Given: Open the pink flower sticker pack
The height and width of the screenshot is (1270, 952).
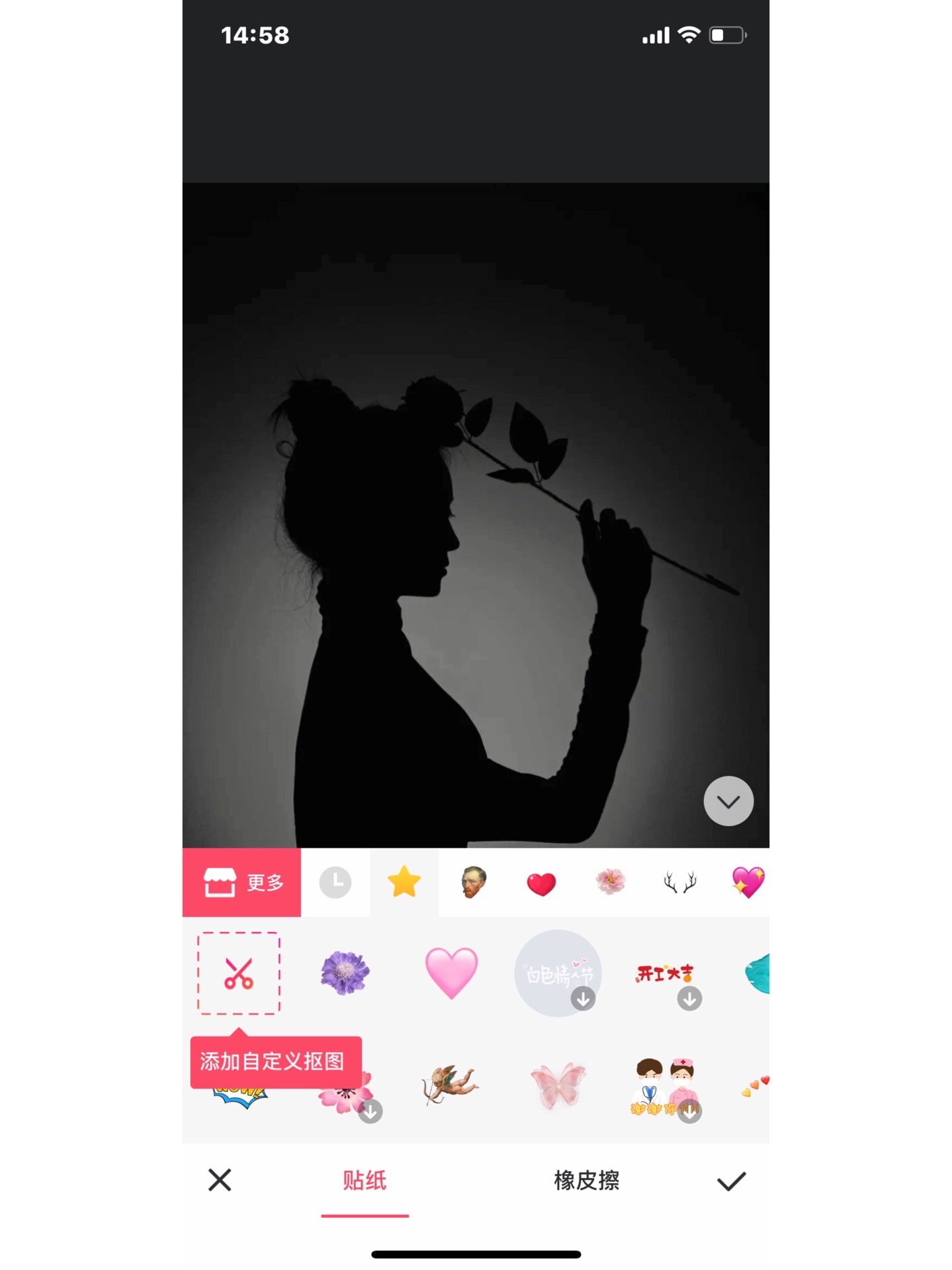Looking at the screenshot, I should click(610, 882).
